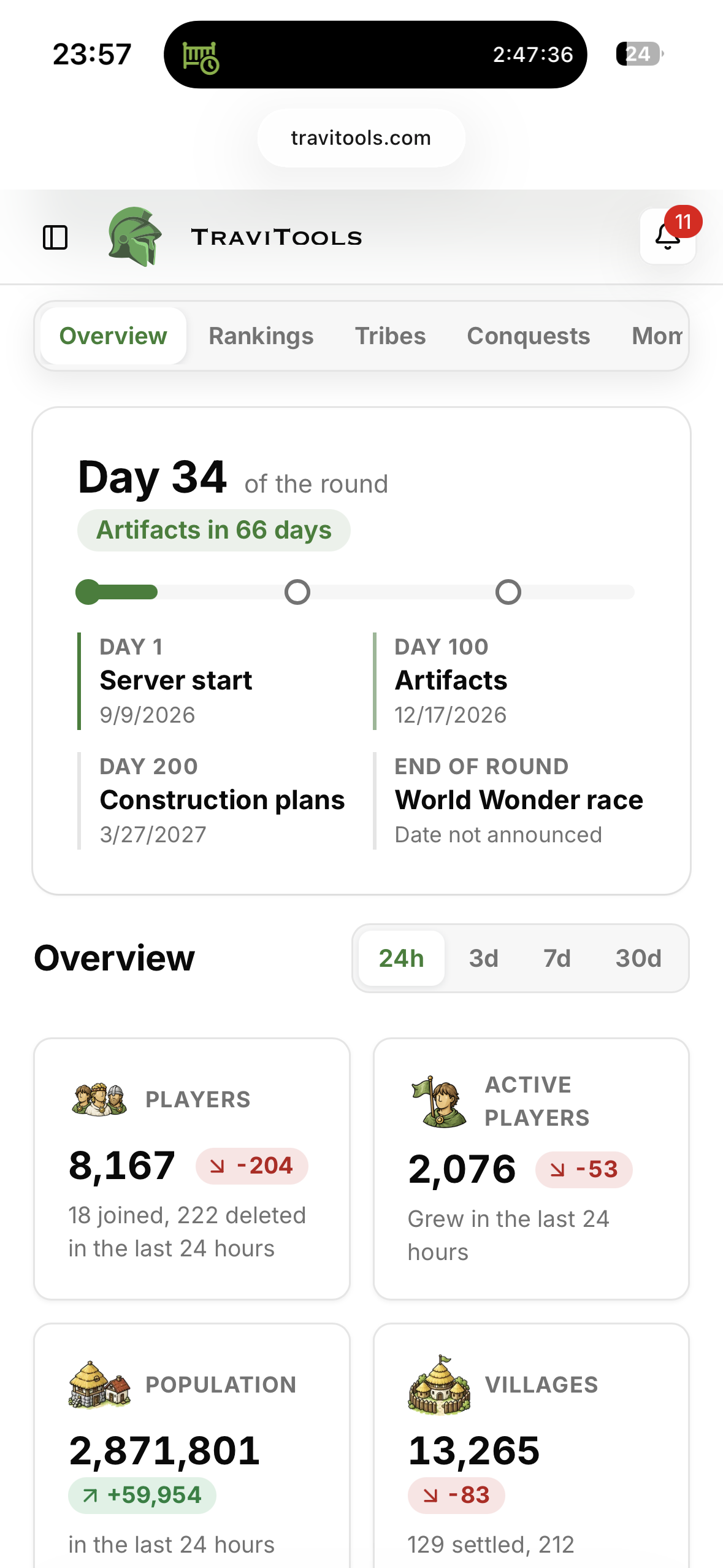
Task: Switch overview range to 3d
Action: click(x=483, y=958)
